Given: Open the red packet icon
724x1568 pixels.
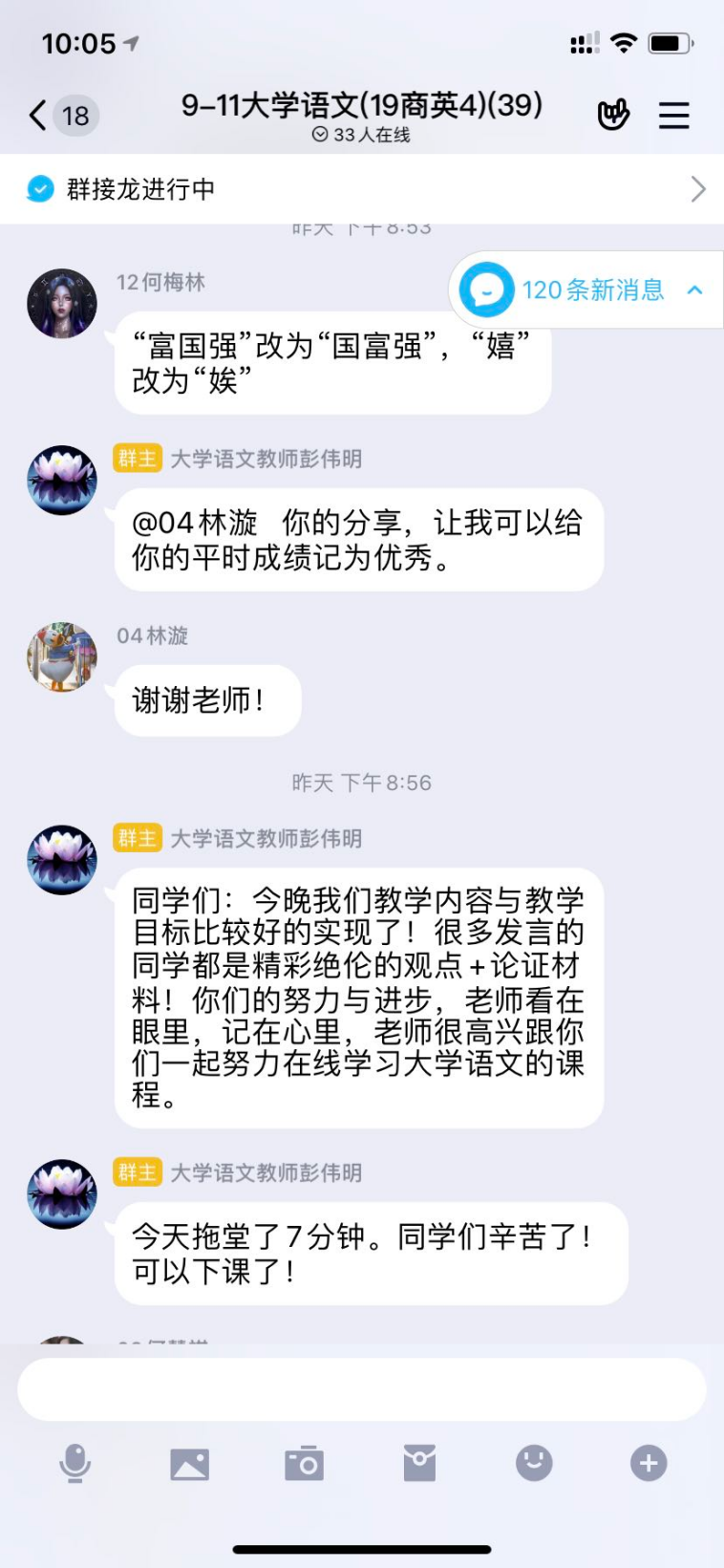Looking at the screenshot, I should pos(419,1463).
